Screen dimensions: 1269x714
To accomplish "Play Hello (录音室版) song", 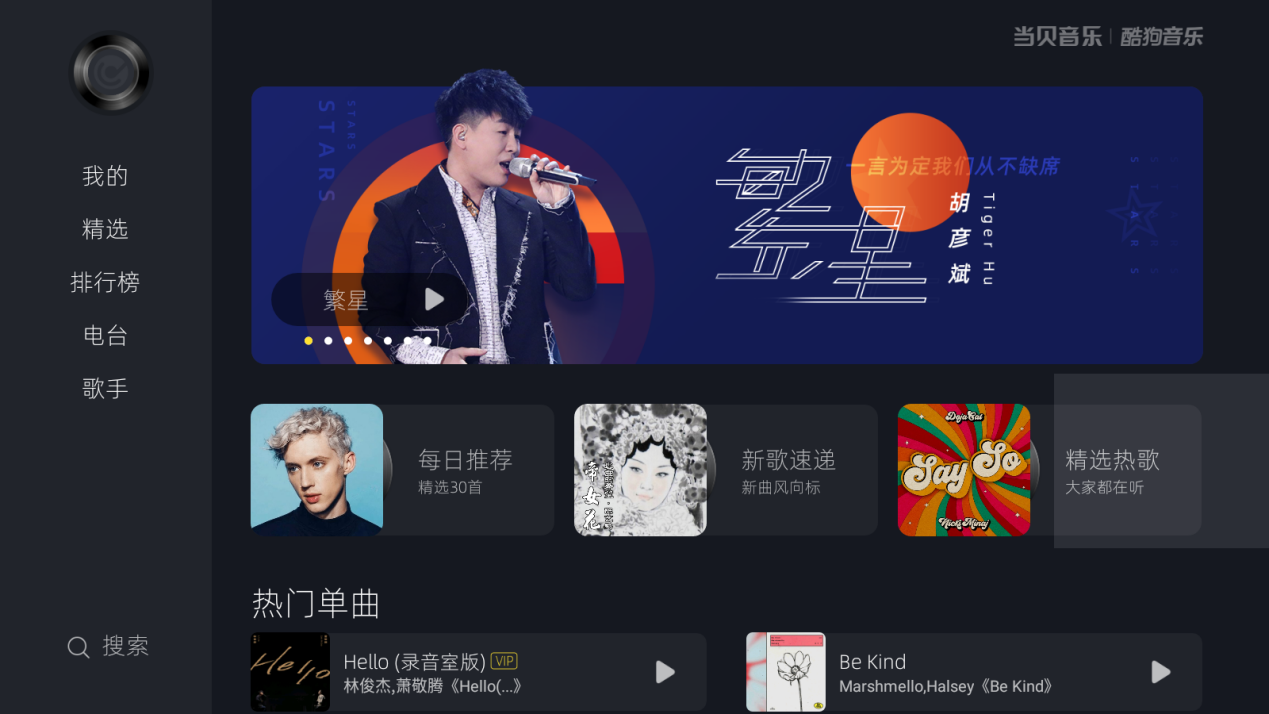I will coord(665,672).
